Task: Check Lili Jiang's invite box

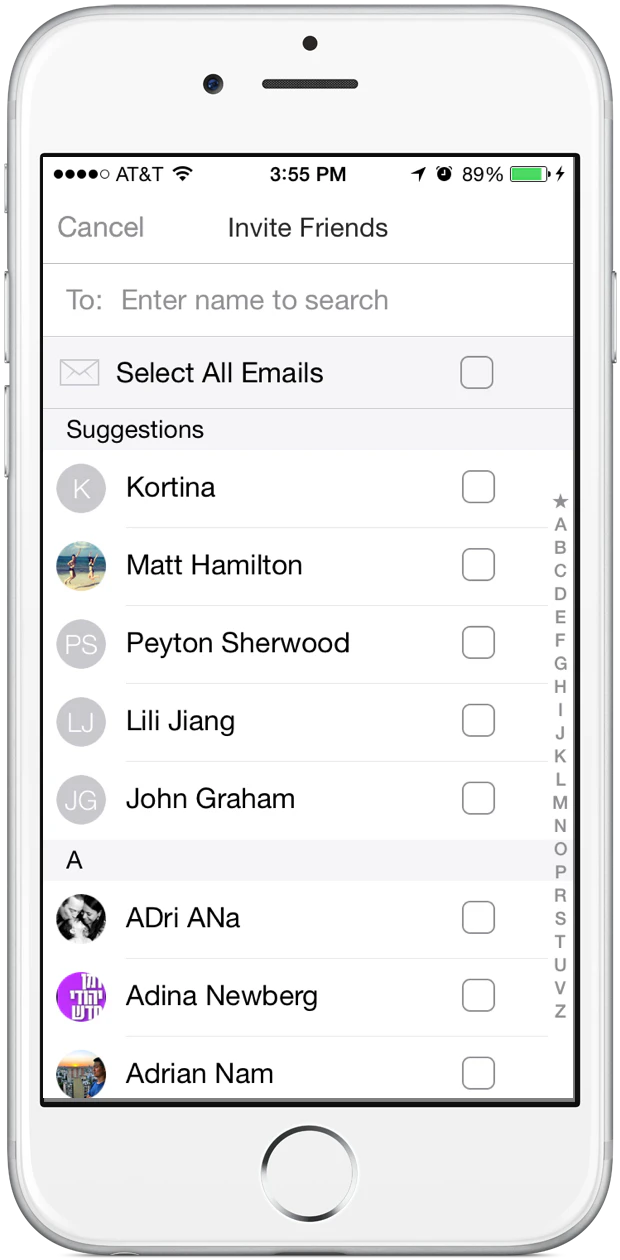Action: click(x=478, y=720)
